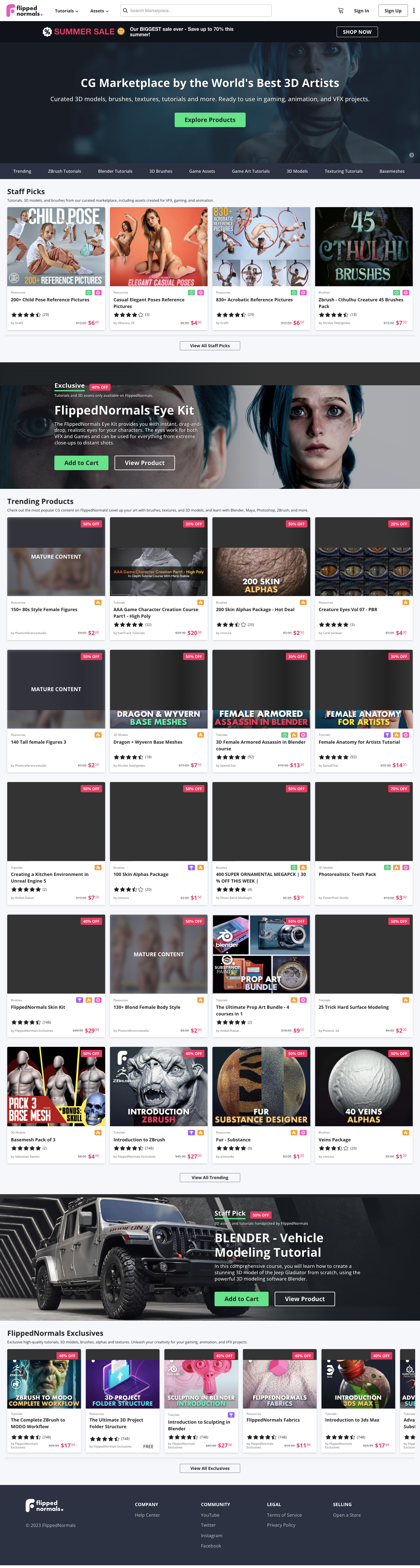Add FlippedNormals Eye Kit to cart
This screenshot has width=420, height=1568.
click(82, 463)
